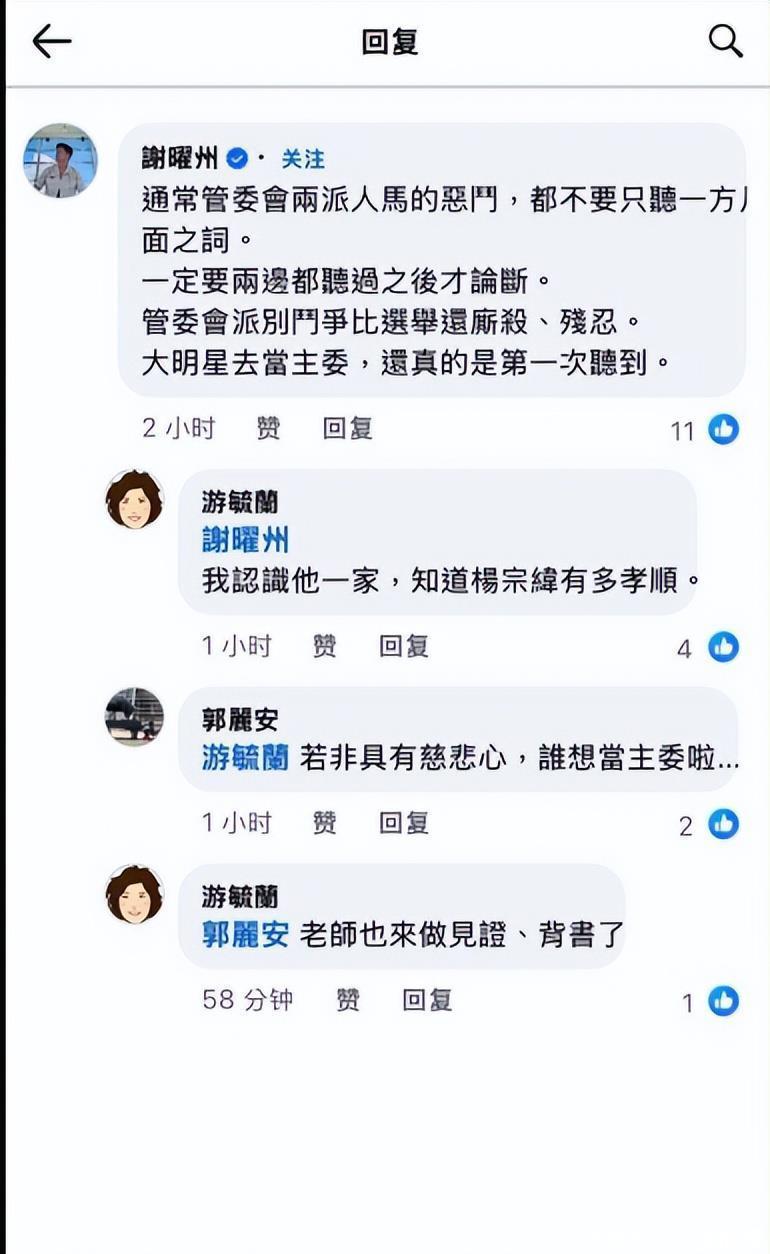Open search with the magnifier icon
The image size is (770, 1254).
(725, 41)
